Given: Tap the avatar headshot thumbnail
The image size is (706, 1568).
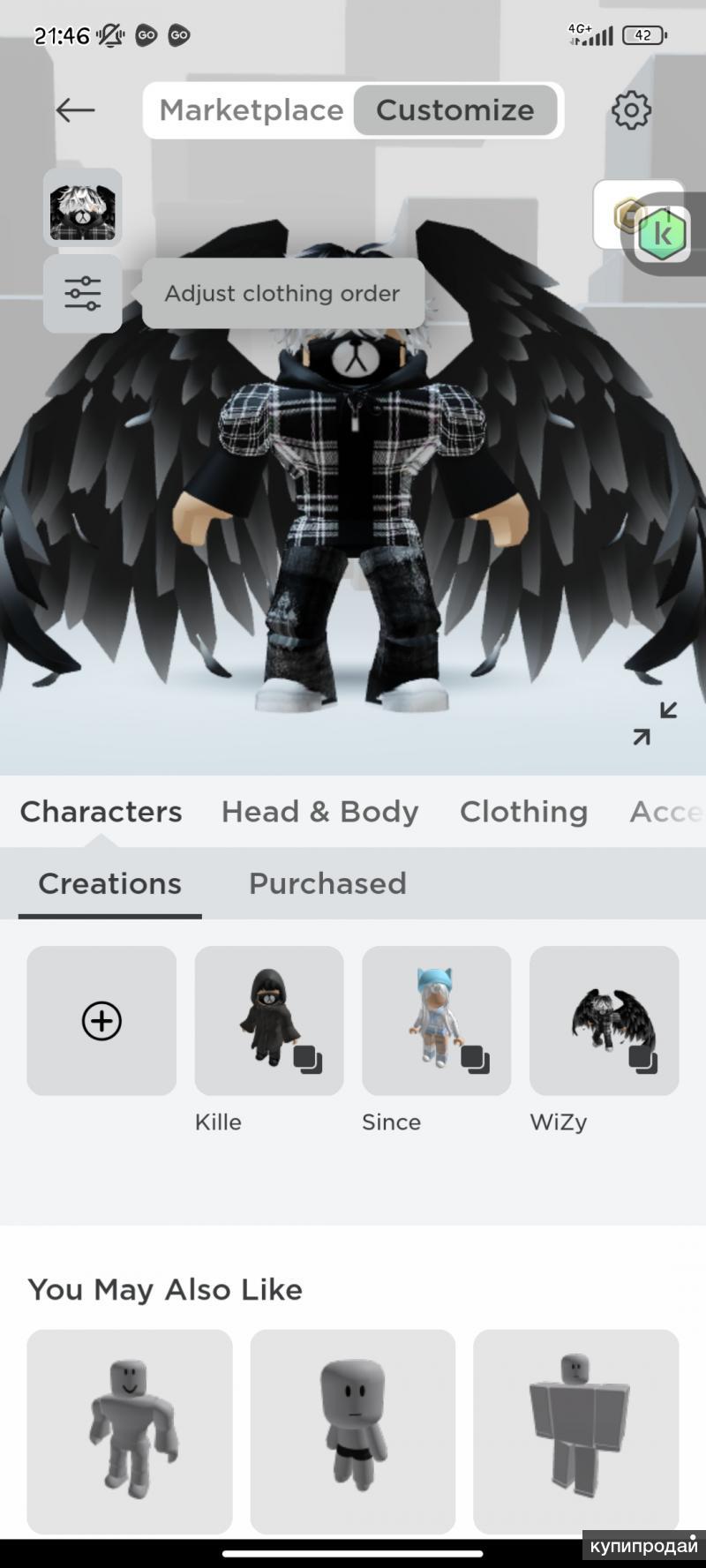Looking at the screenshot, I should [83, 208].
